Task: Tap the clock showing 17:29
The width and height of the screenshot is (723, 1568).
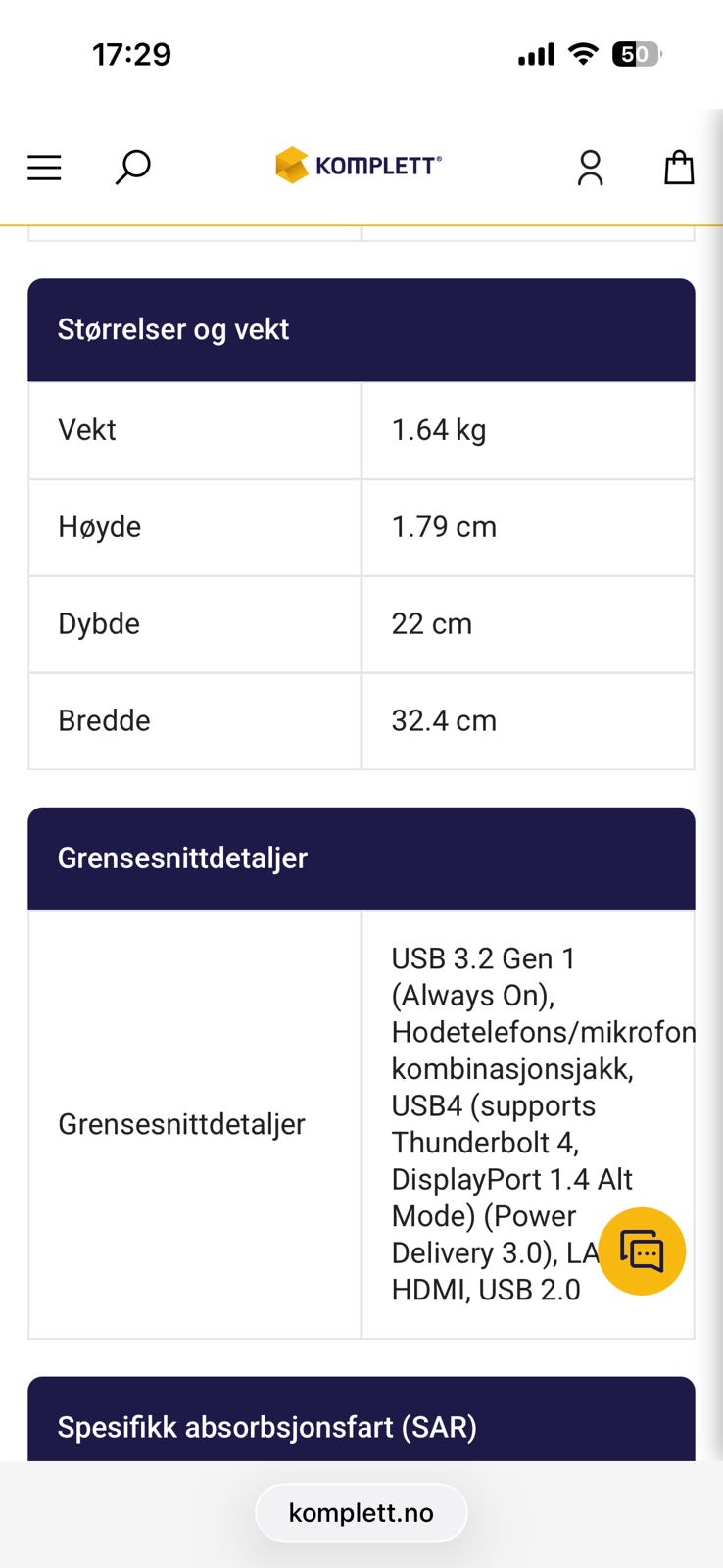Action: tap(132, 54)
